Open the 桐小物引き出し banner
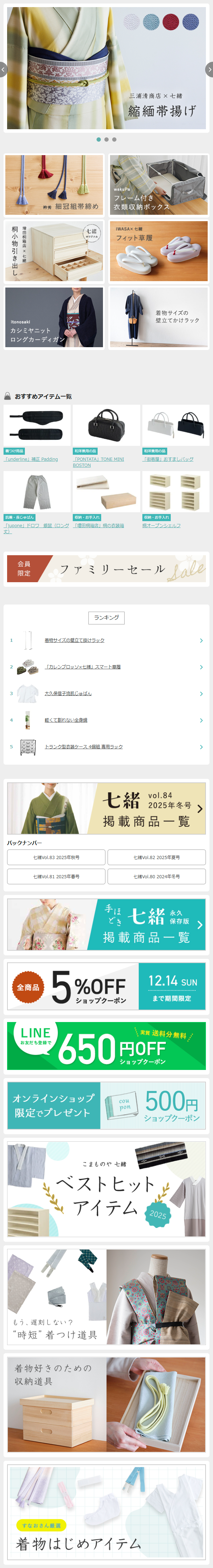 click(x=54, y=251)
